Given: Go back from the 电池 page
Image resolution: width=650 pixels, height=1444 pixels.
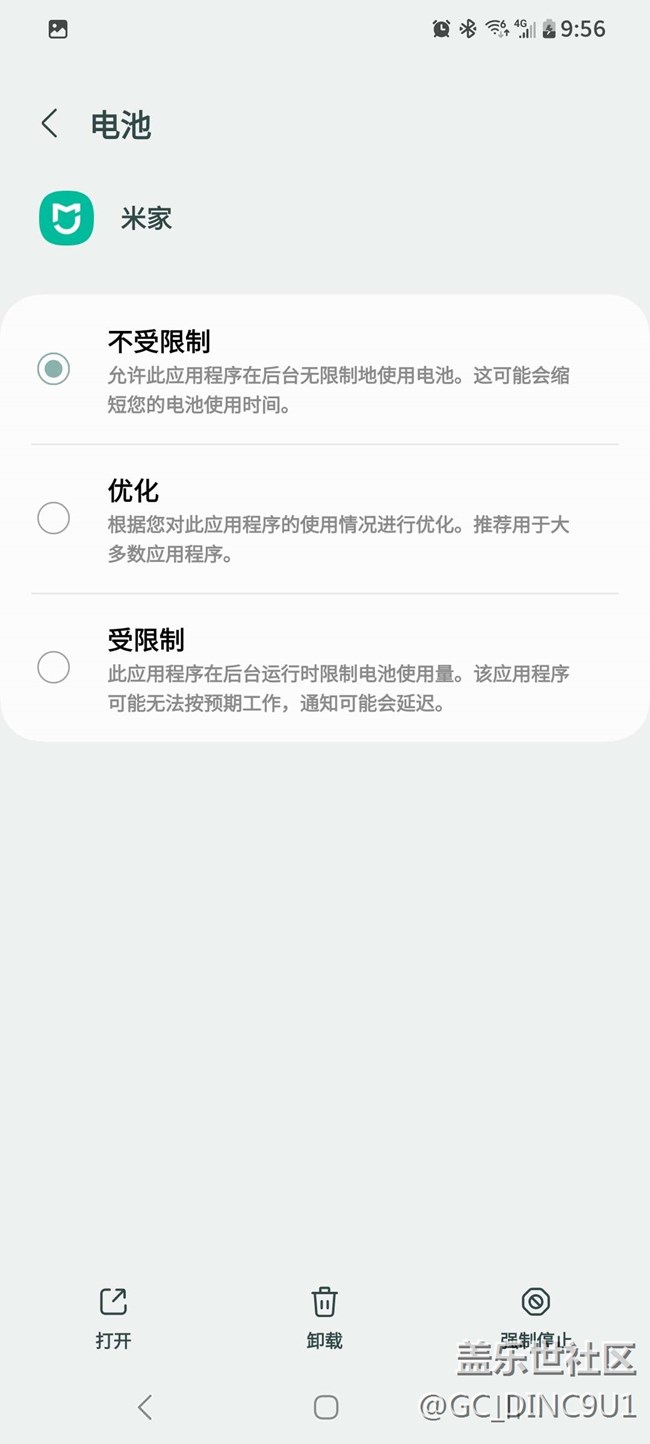Looking at the screenshot, I should point(49,124).
